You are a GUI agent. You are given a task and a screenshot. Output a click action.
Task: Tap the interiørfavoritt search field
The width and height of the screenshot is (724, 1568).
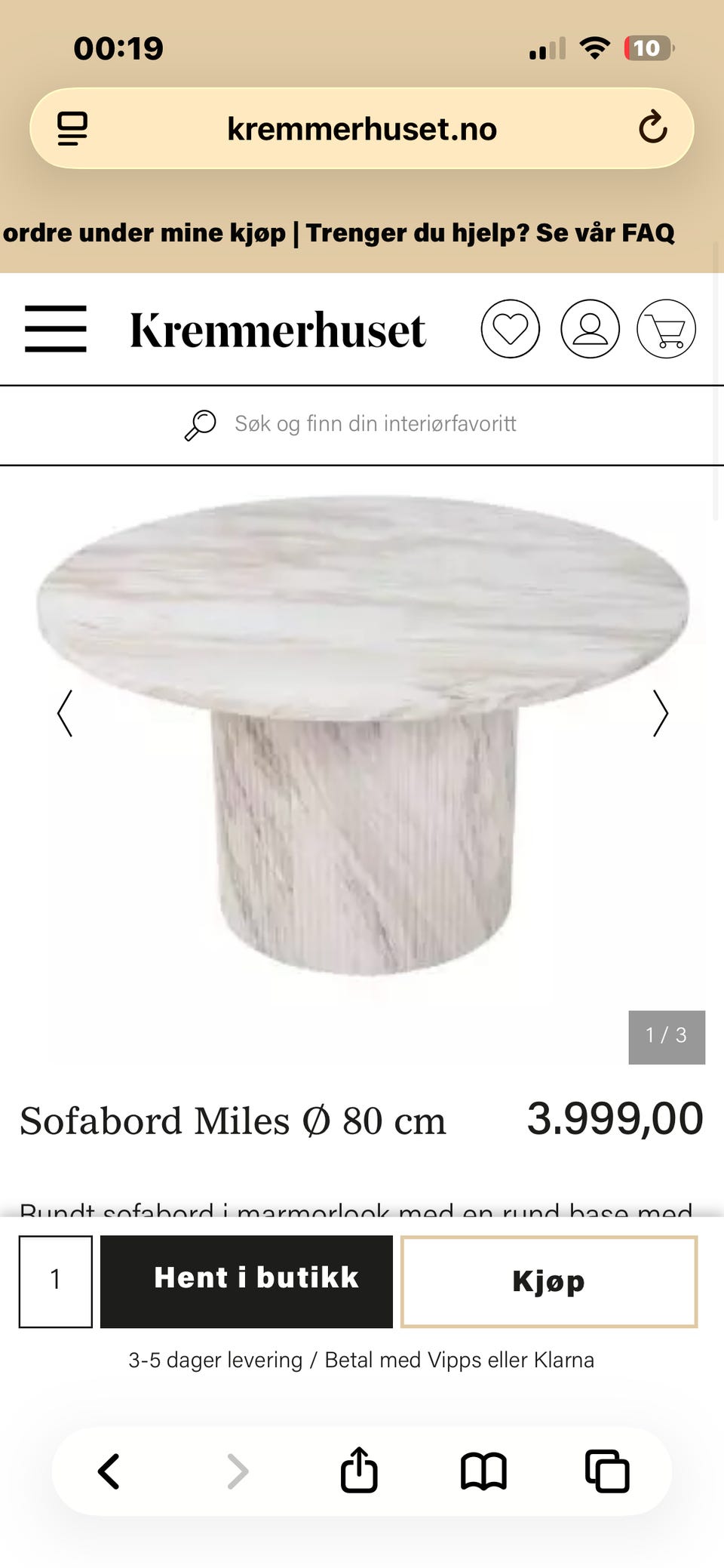click(x=375, y=424)
